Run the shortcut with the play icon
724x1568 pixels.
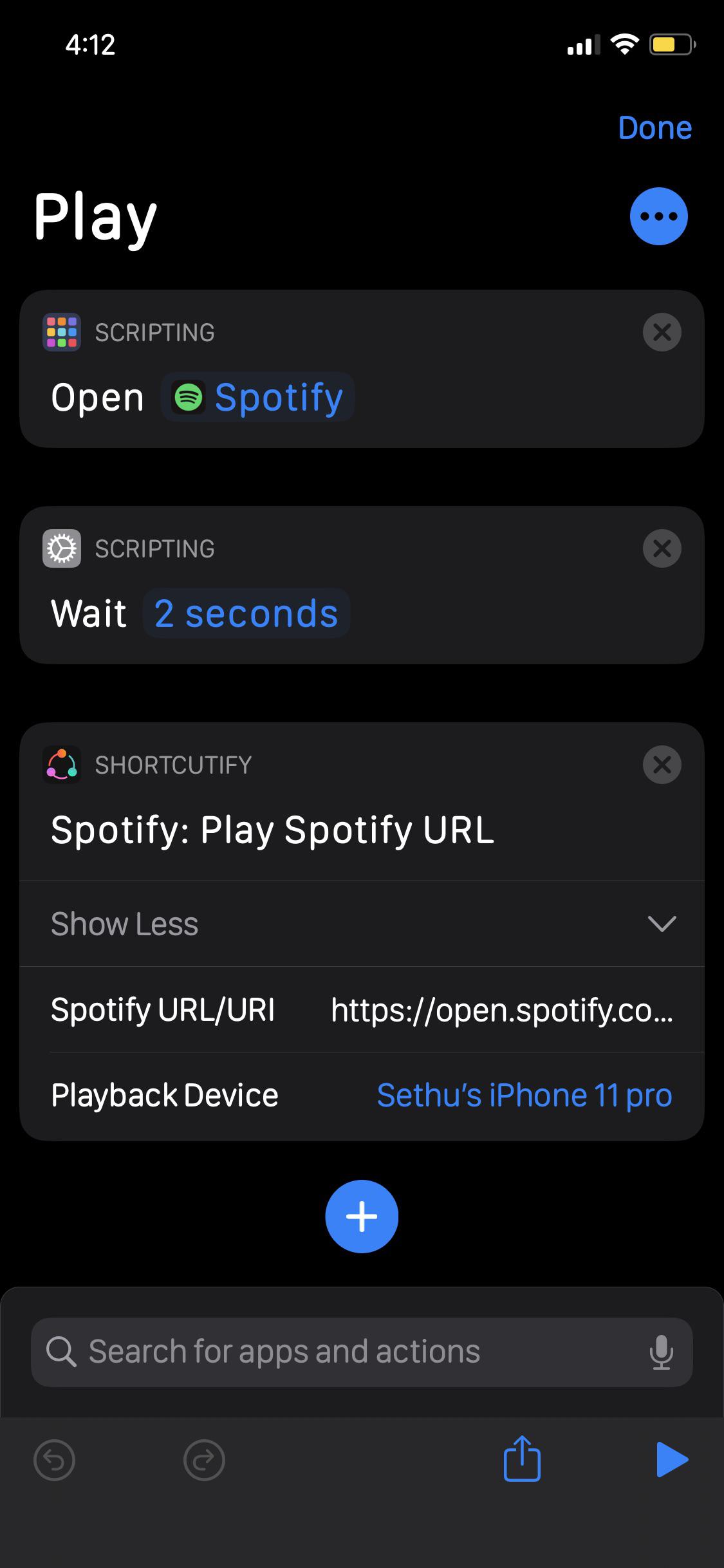671,1460
